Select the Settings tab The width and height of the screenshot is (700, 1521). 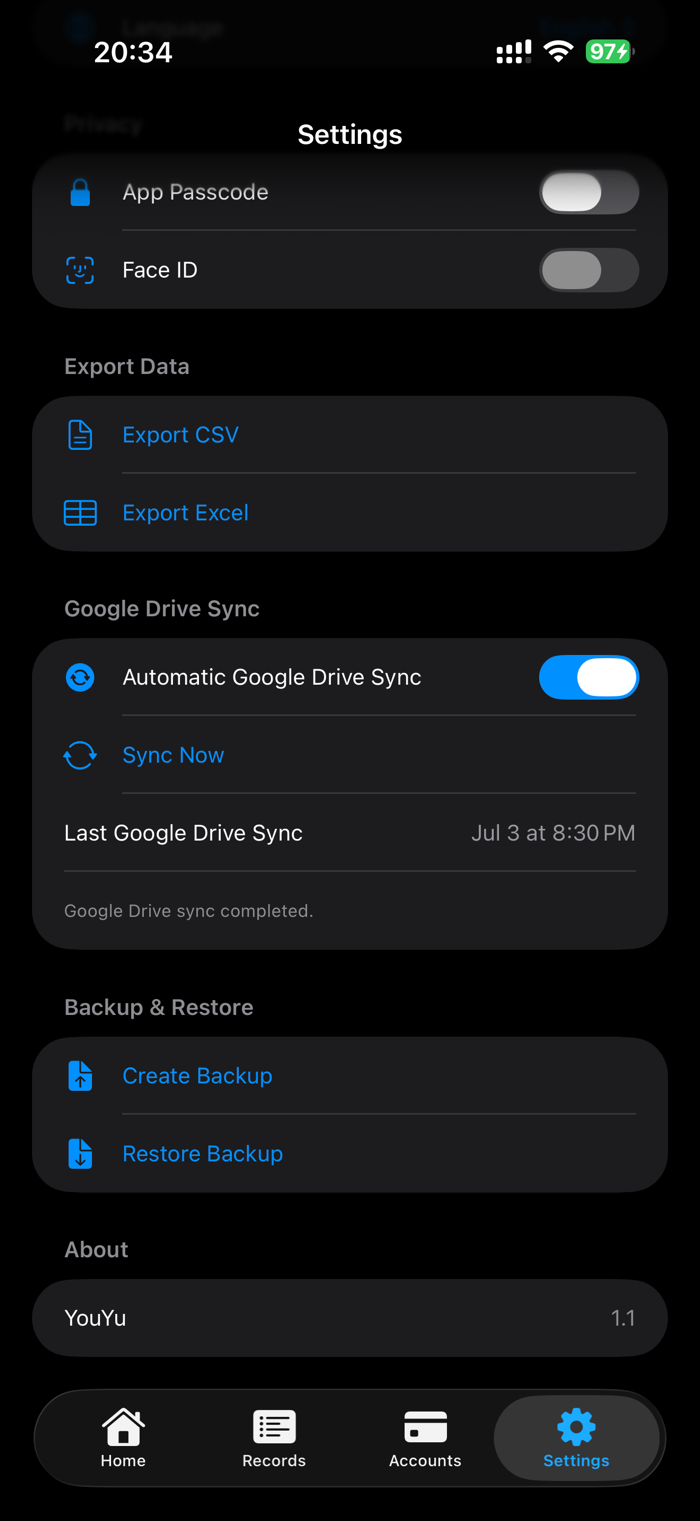coord(576,1438)
